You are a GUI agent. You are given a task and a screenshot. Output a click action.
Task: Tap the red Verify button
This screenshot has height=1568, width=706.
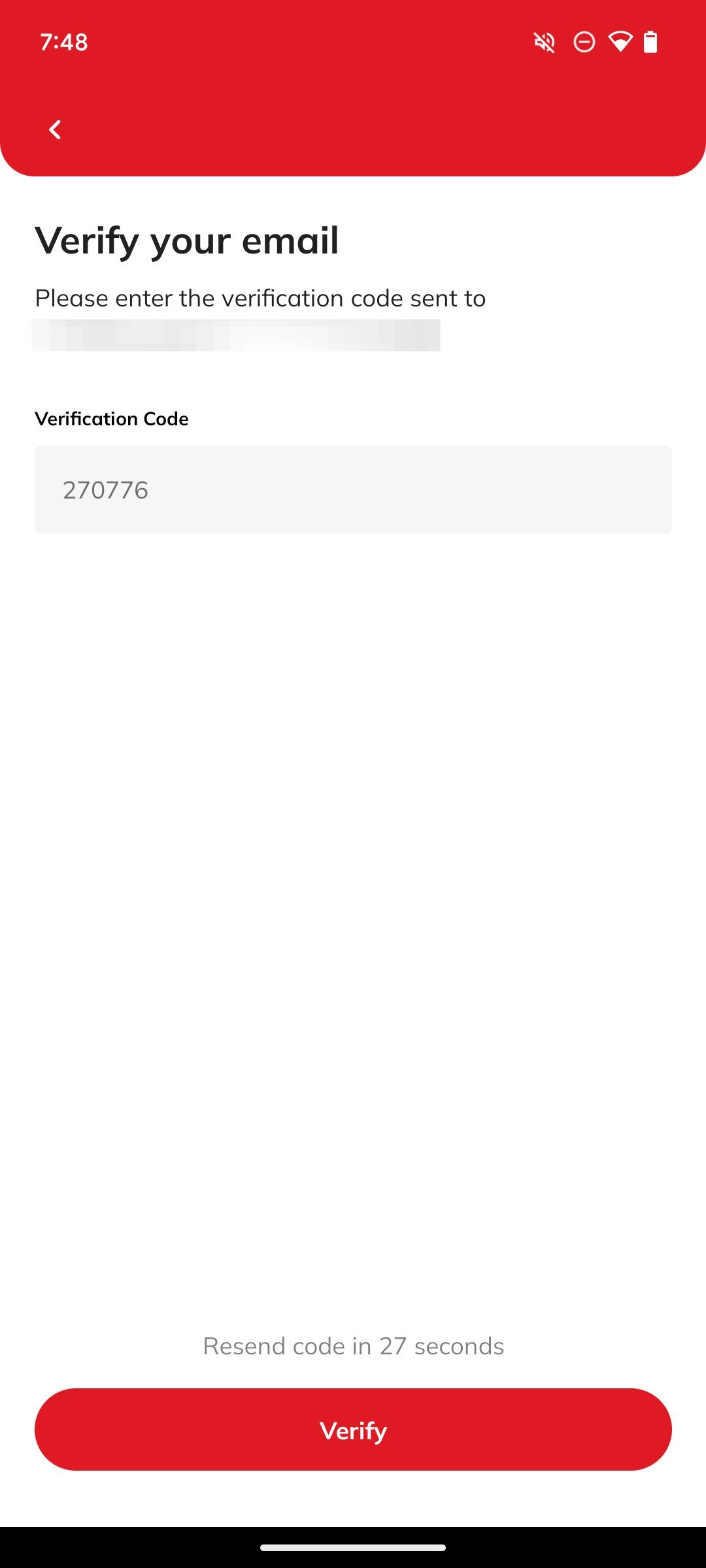[353, 1429]
